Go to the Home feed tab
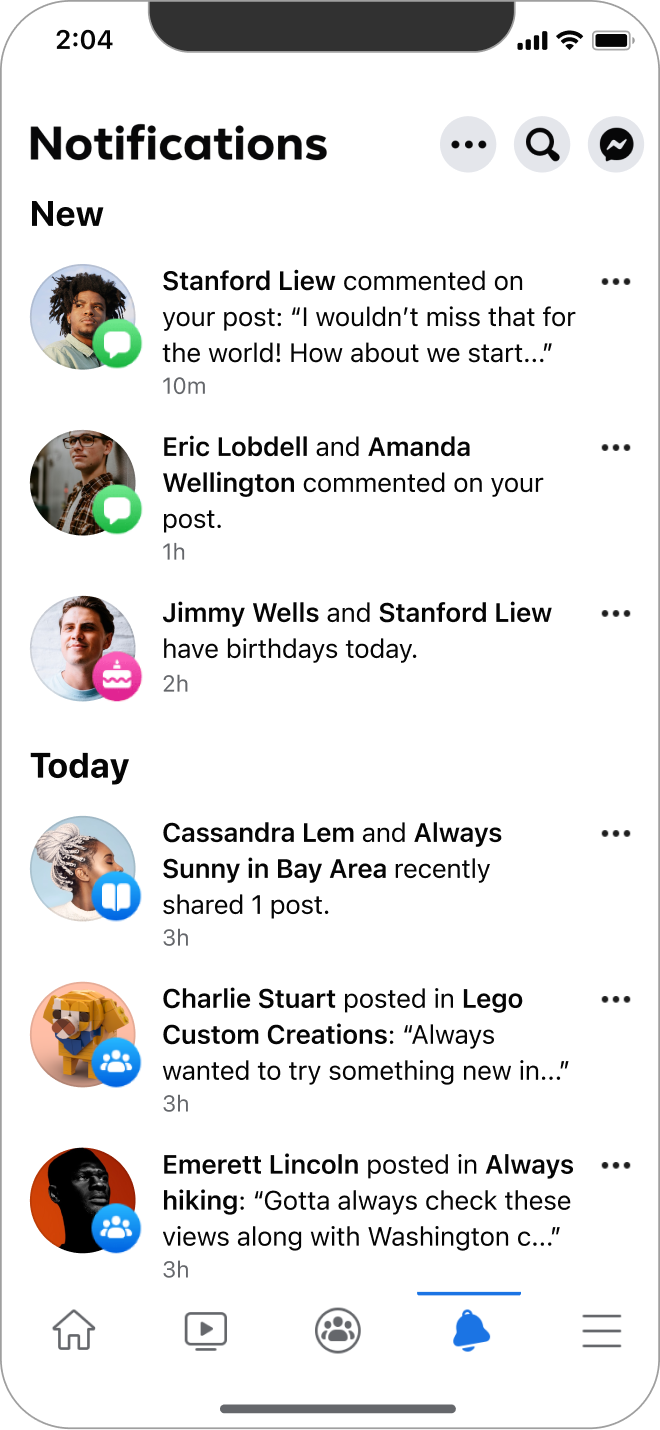This screenshot has height=1430, width=660. click(74, 1331)
